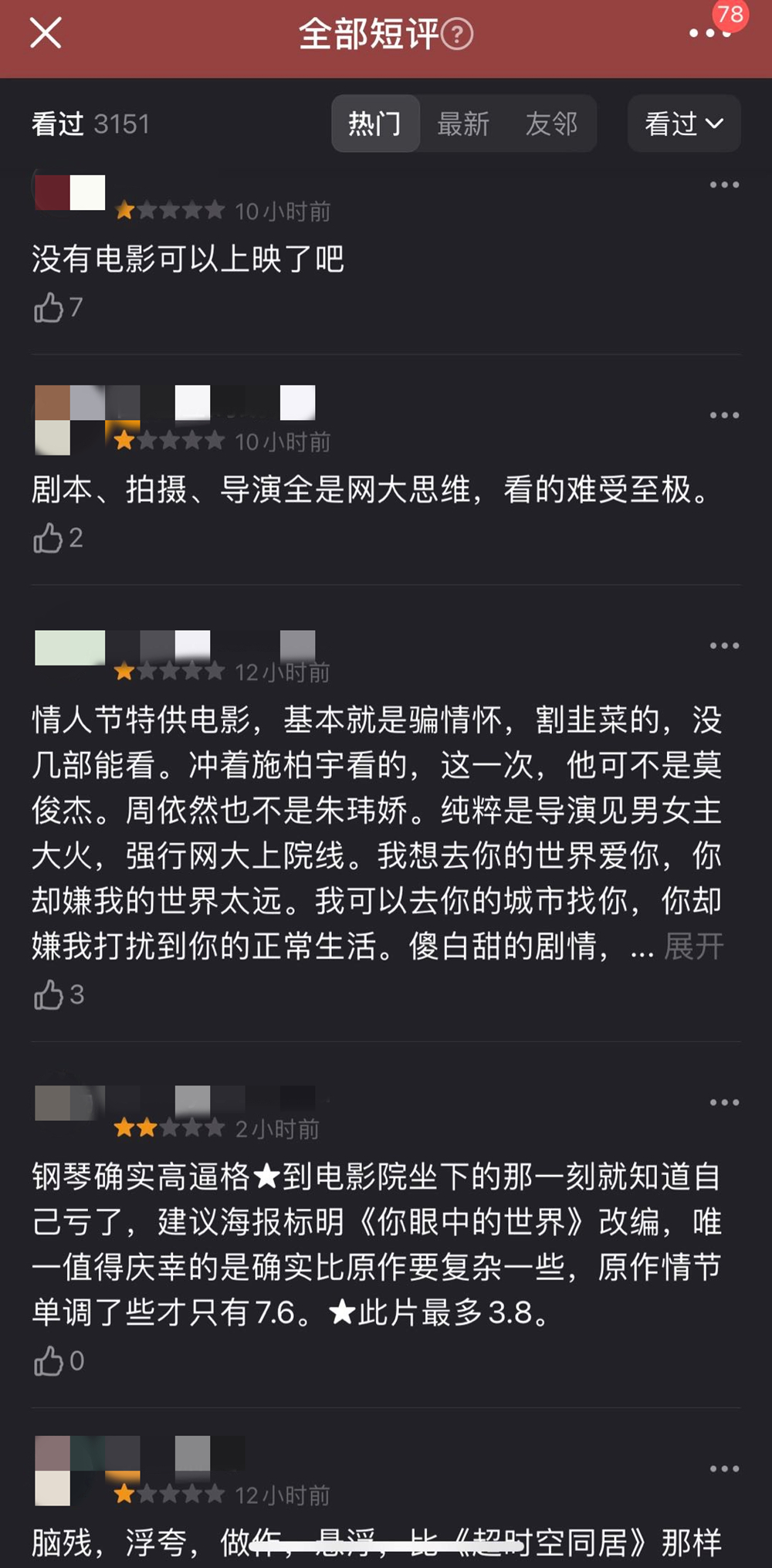Close the 全部短评 page

point(46,34)
